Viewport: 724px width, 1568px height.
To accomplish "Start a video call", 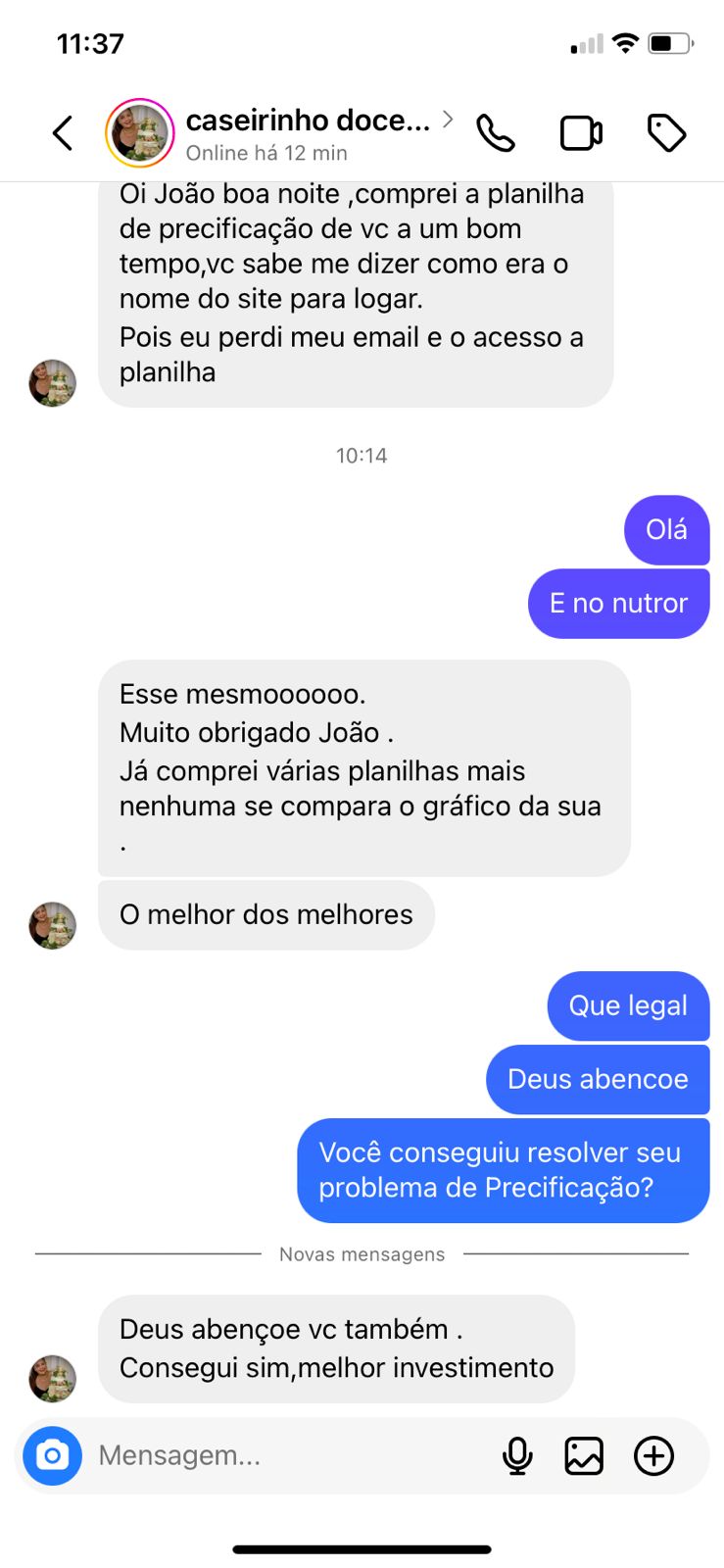I will click(x=581, y=133).
